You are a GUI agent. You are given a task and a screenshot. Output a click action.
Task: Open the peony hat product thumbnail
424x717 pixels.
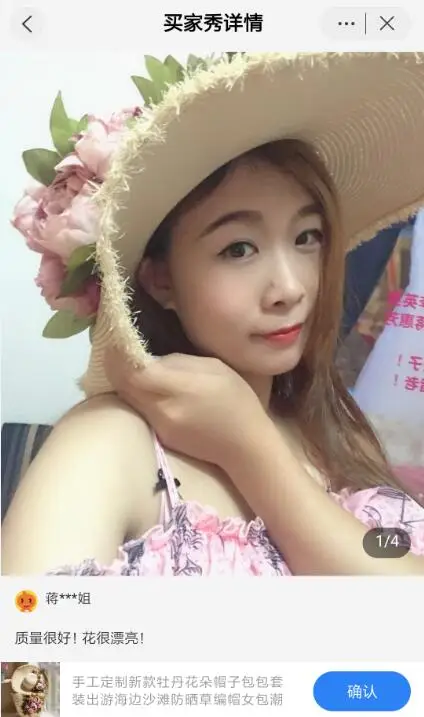click(30, 690)
